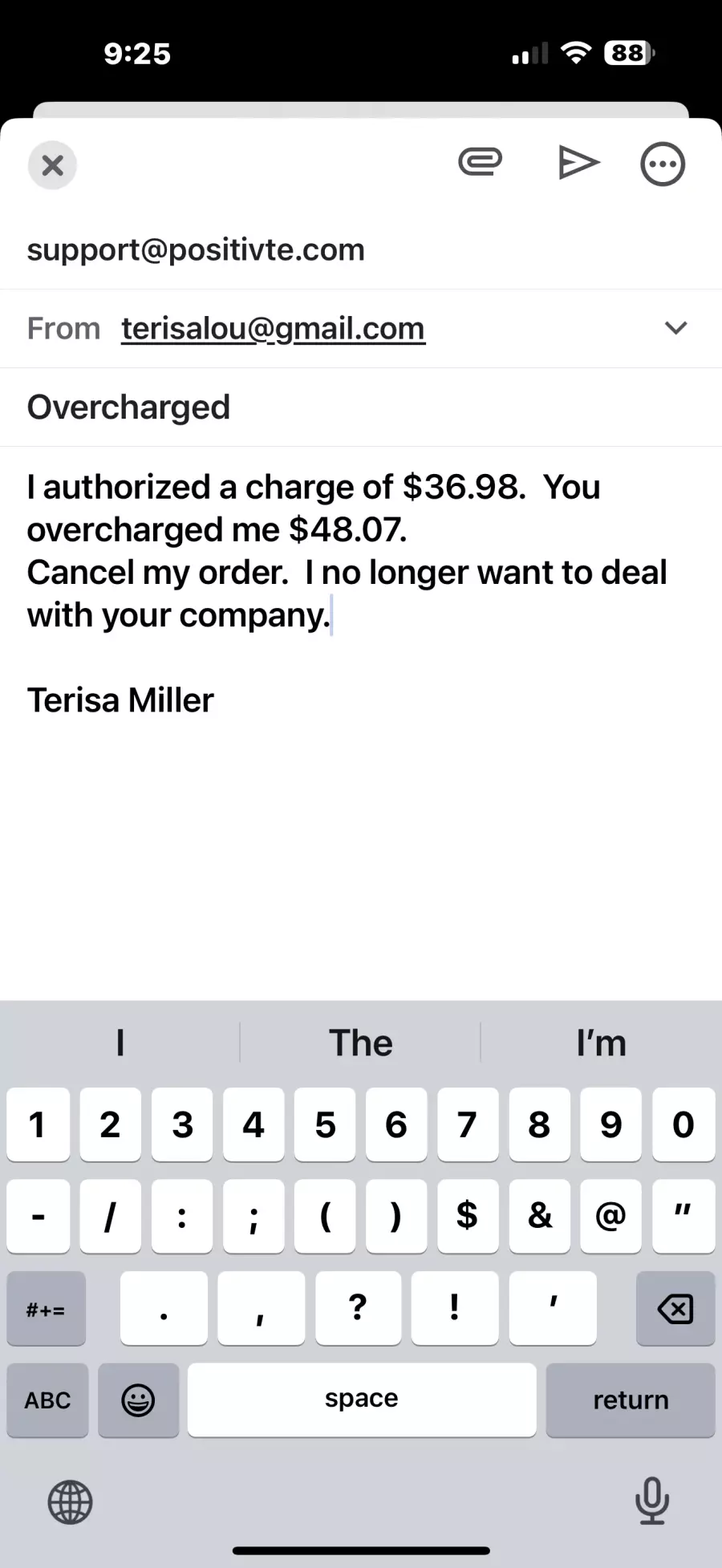Switch keyboard to ABC letters
The image size is (722, 1568).
click(47, 1400)
